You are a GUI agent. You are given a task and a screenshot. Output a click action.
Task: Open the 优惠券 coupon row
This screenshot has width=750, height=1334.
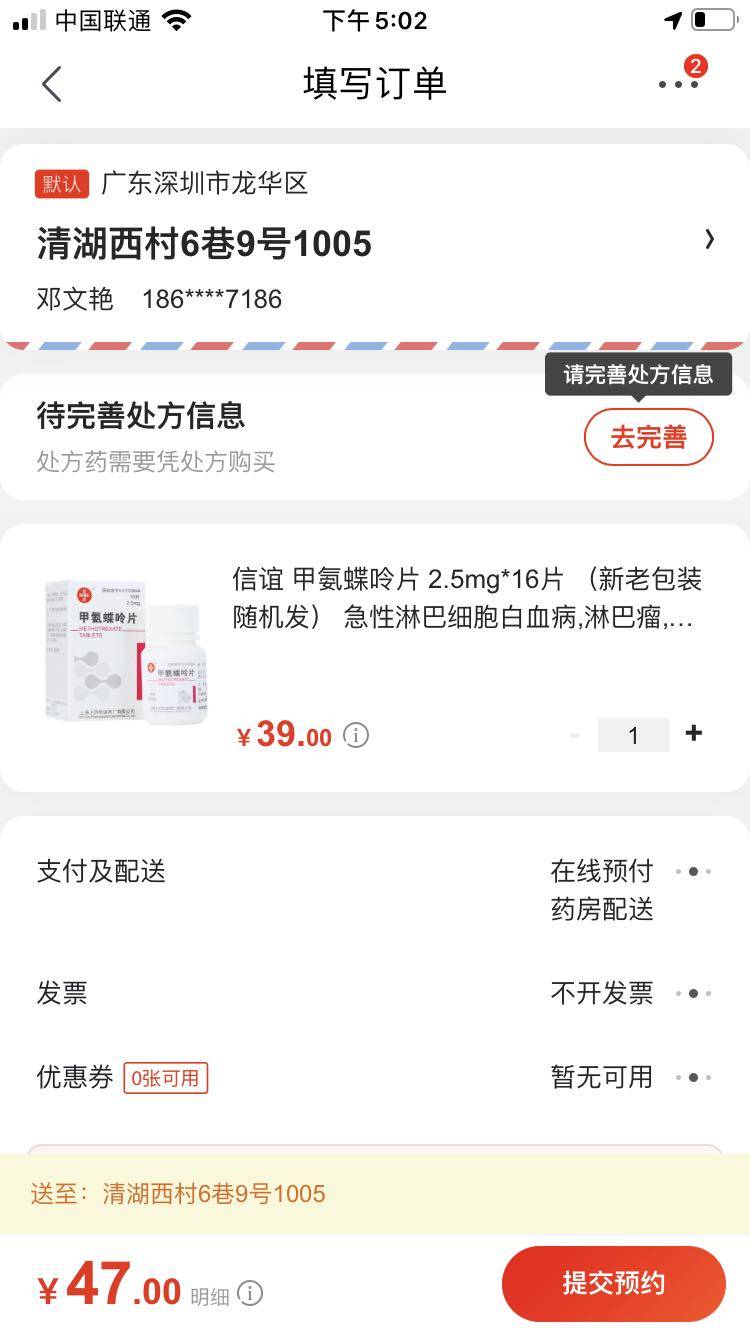point(693,1077)
